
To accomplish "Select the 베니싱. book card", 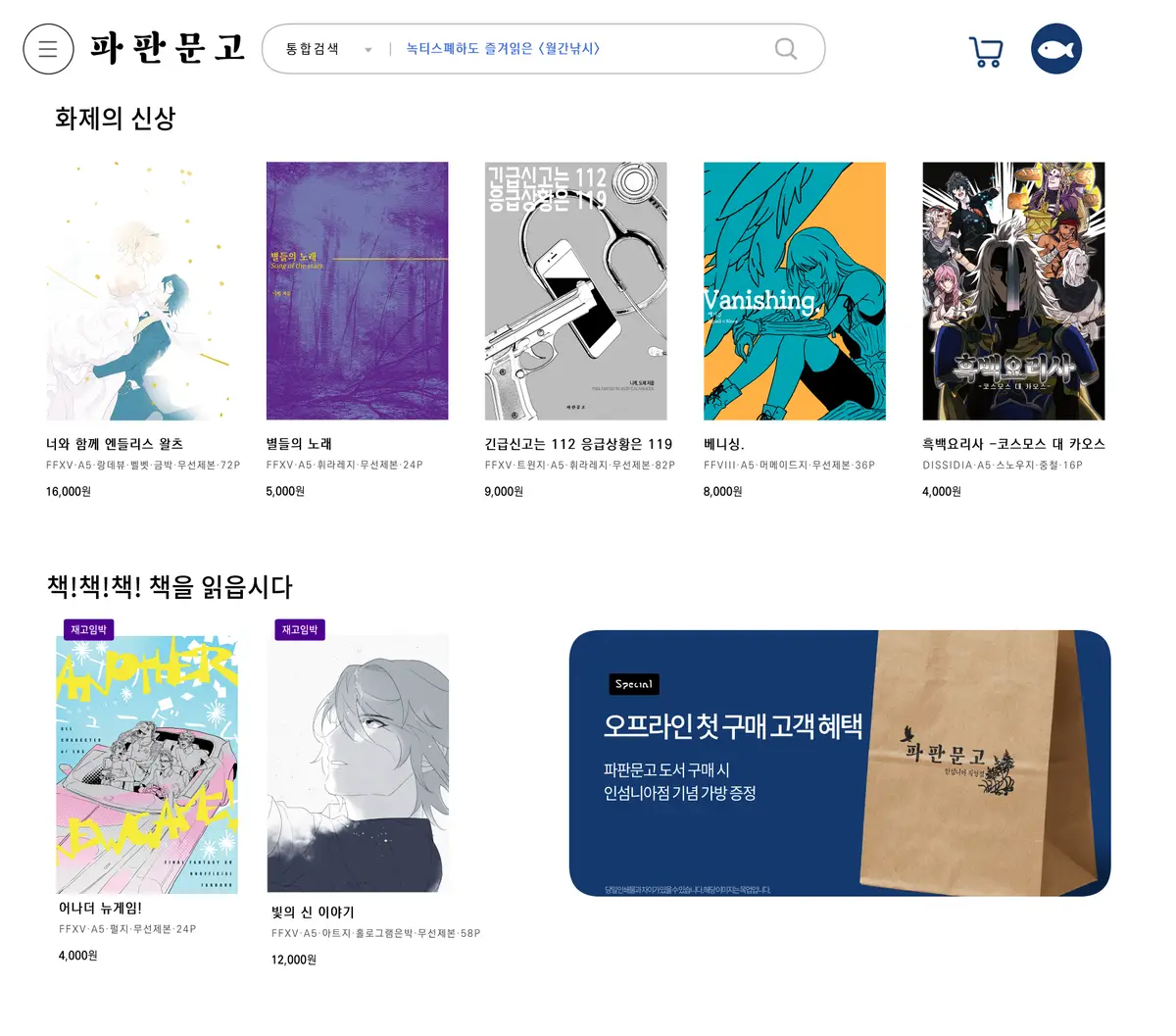I will [x=794, y=291].
